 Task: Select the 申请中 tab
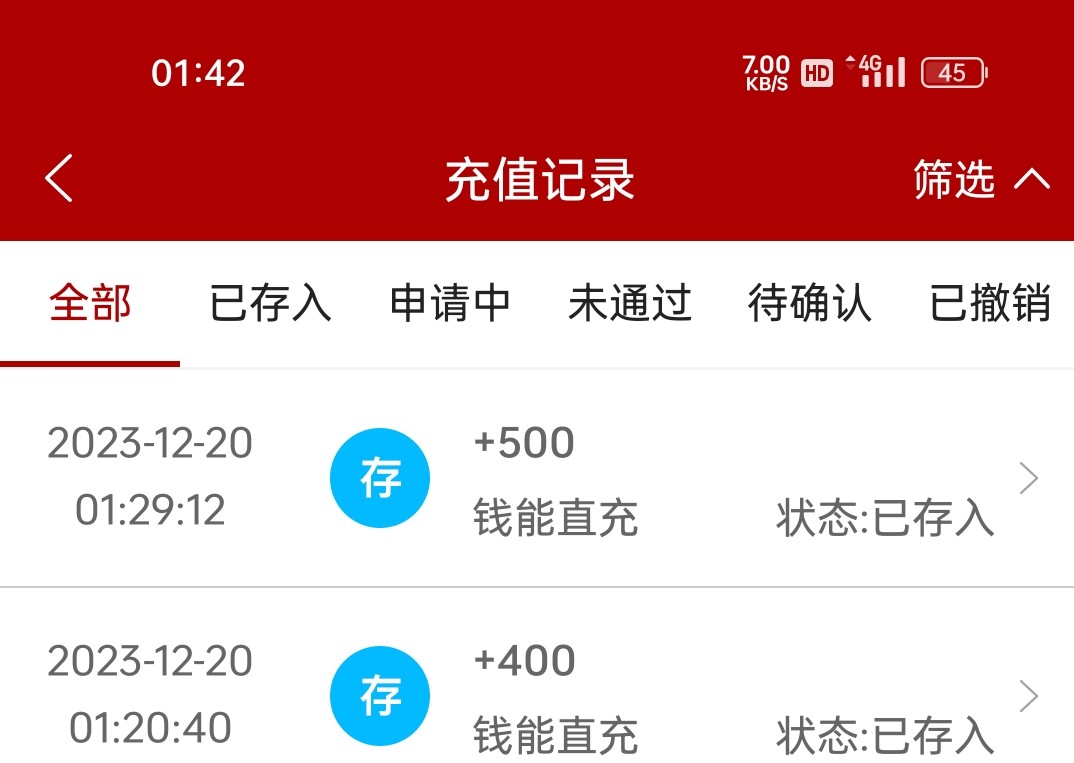click(450, 304)
